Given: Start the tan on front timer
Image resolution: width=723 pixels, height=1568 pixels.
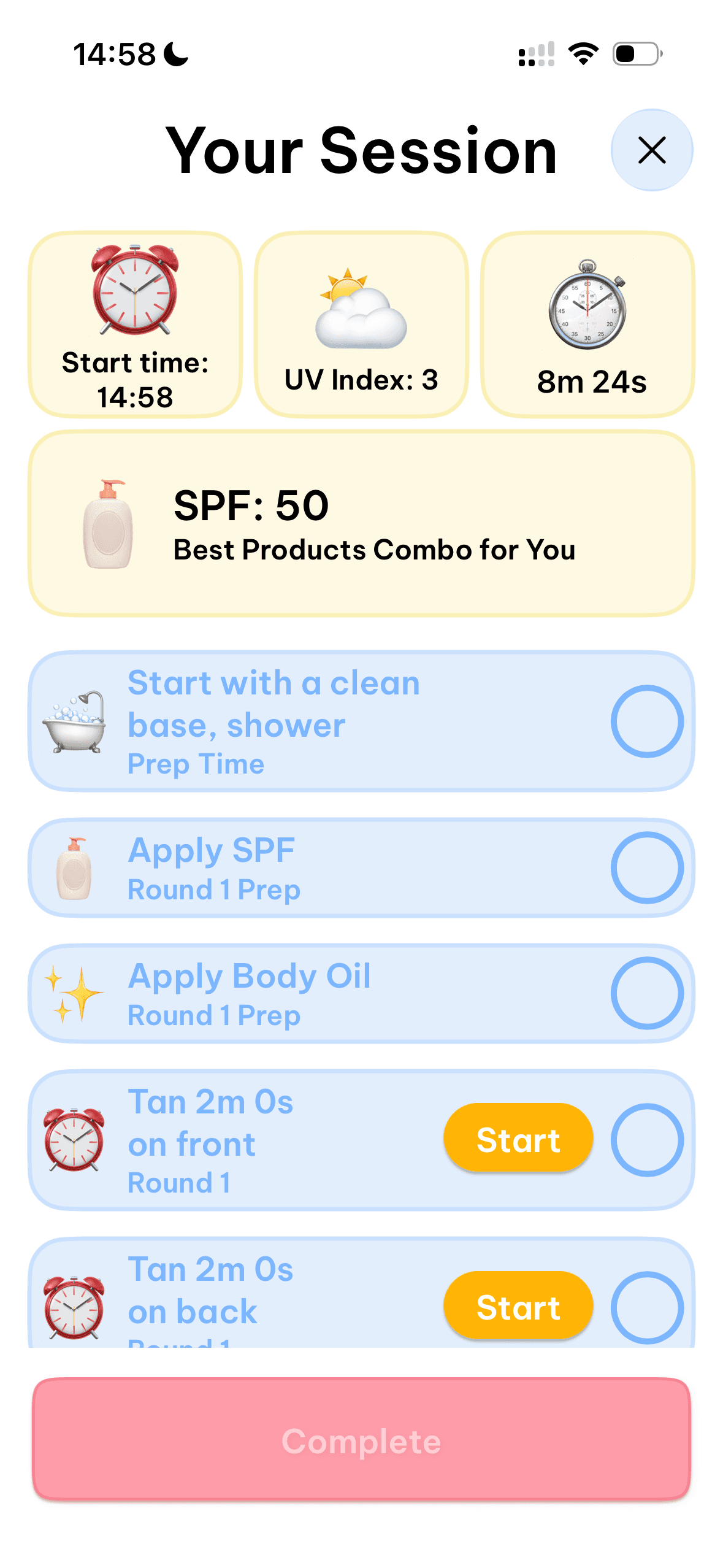Looking at the screenshot, I should point(518,1139).
